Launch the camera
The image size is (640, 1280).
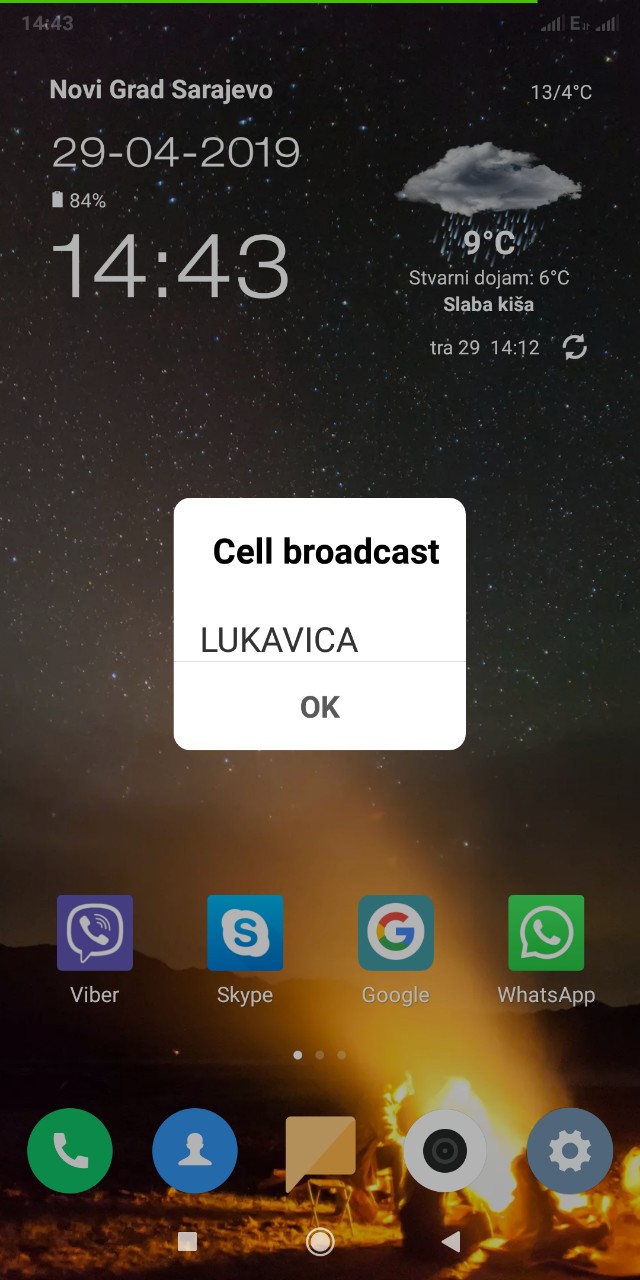445,1151
